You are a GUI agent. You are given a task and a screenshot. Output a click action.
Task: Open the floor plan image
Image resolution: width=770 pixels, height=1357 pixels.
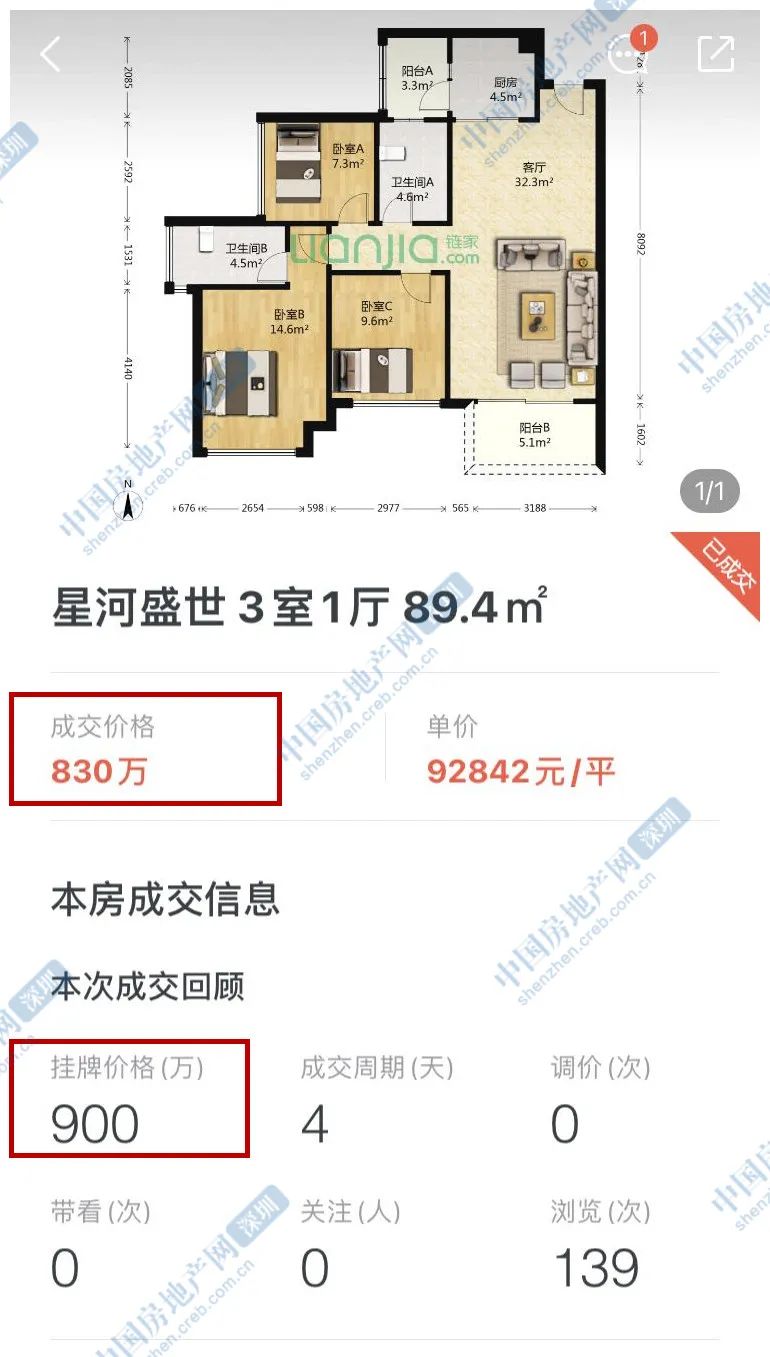click(385, 270)
